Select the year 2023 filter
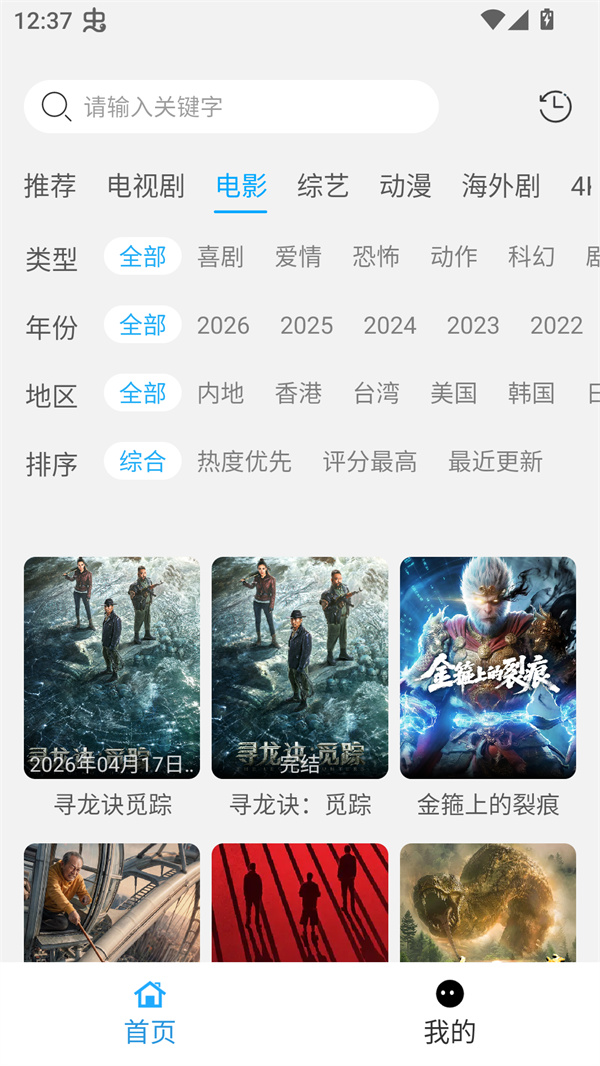600x1066 pixels. pos(473,325)
